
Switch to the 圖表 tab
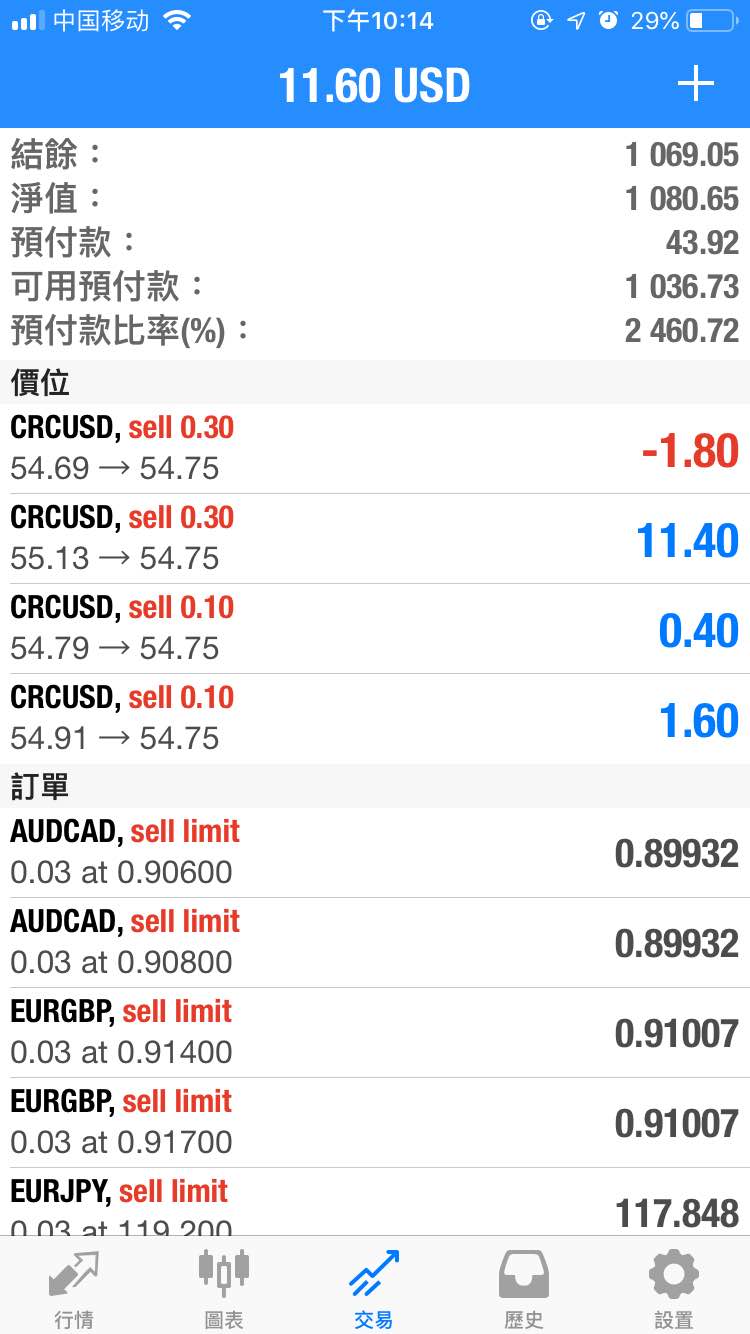click(224, 1289)
